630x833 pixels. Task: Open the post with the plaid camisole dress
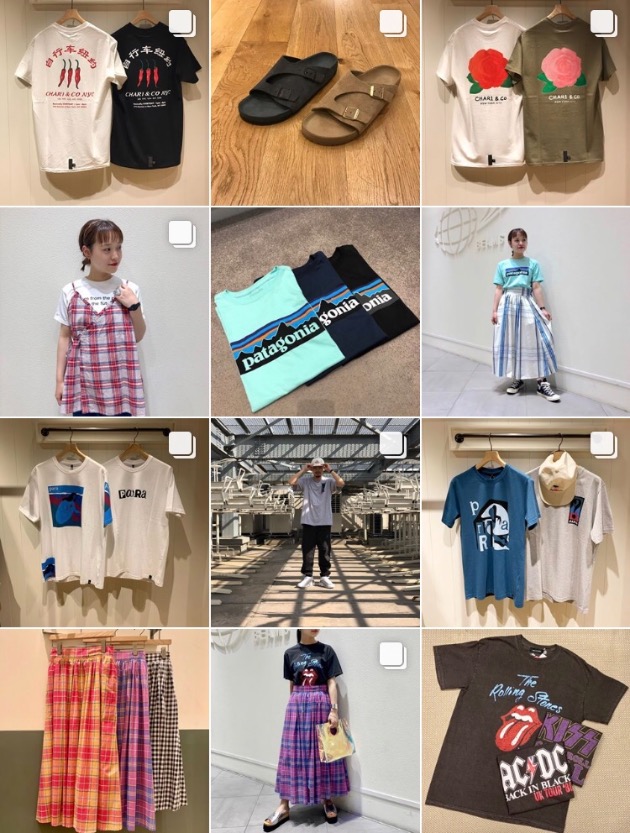pos(104,312)
